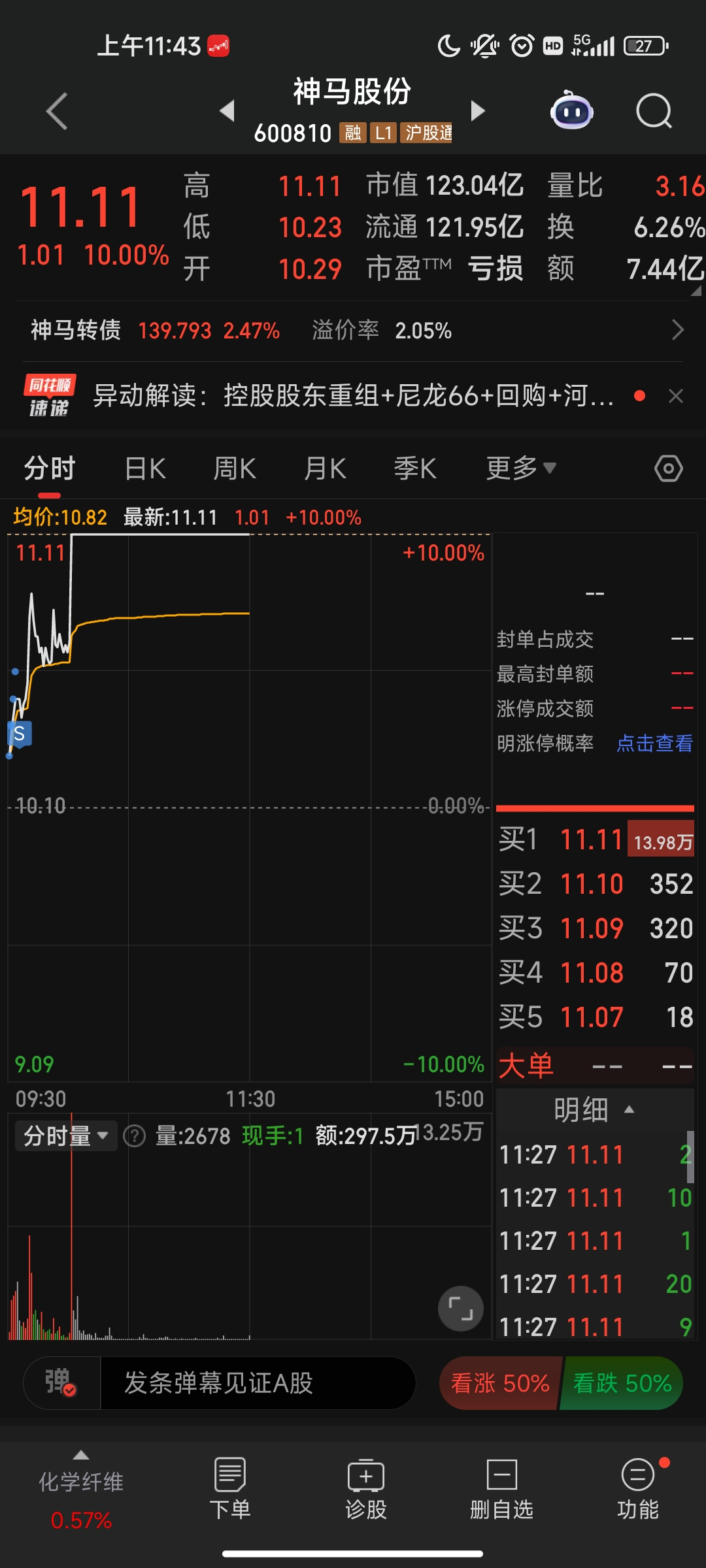Dismiss the 异动解读 banner

pyautogui.click(x=676, y=396)
